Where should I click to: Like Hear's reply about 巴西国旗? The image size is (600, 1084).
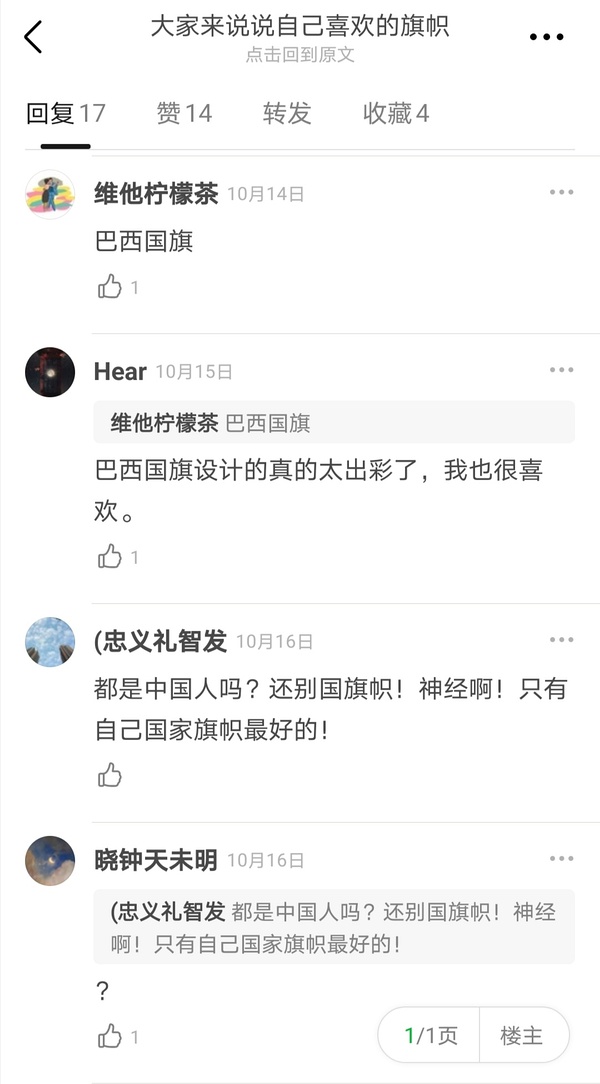(110, 557)
